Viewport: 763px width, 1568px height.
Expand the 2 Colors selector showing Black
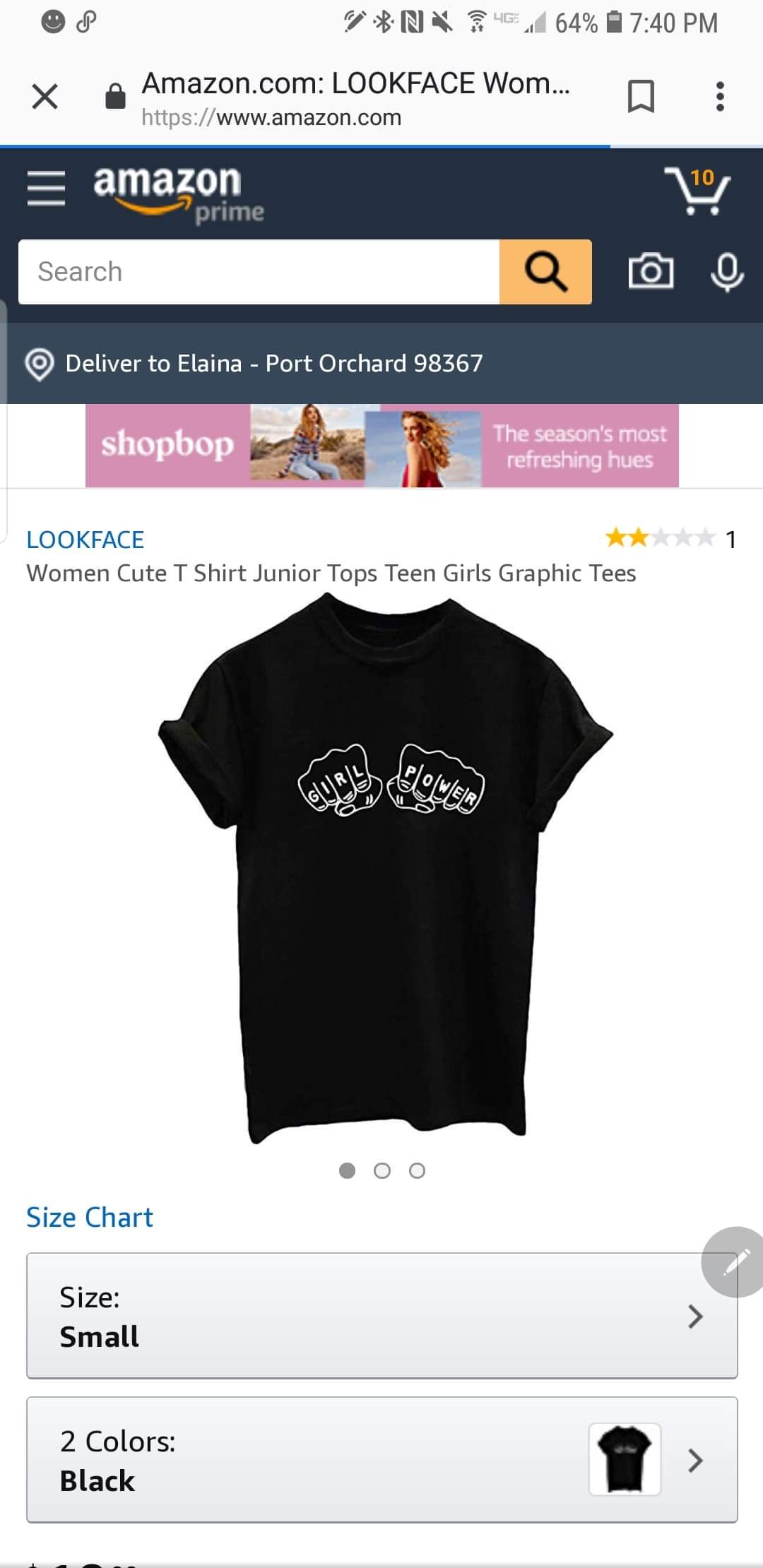(x=381, y=1460)
